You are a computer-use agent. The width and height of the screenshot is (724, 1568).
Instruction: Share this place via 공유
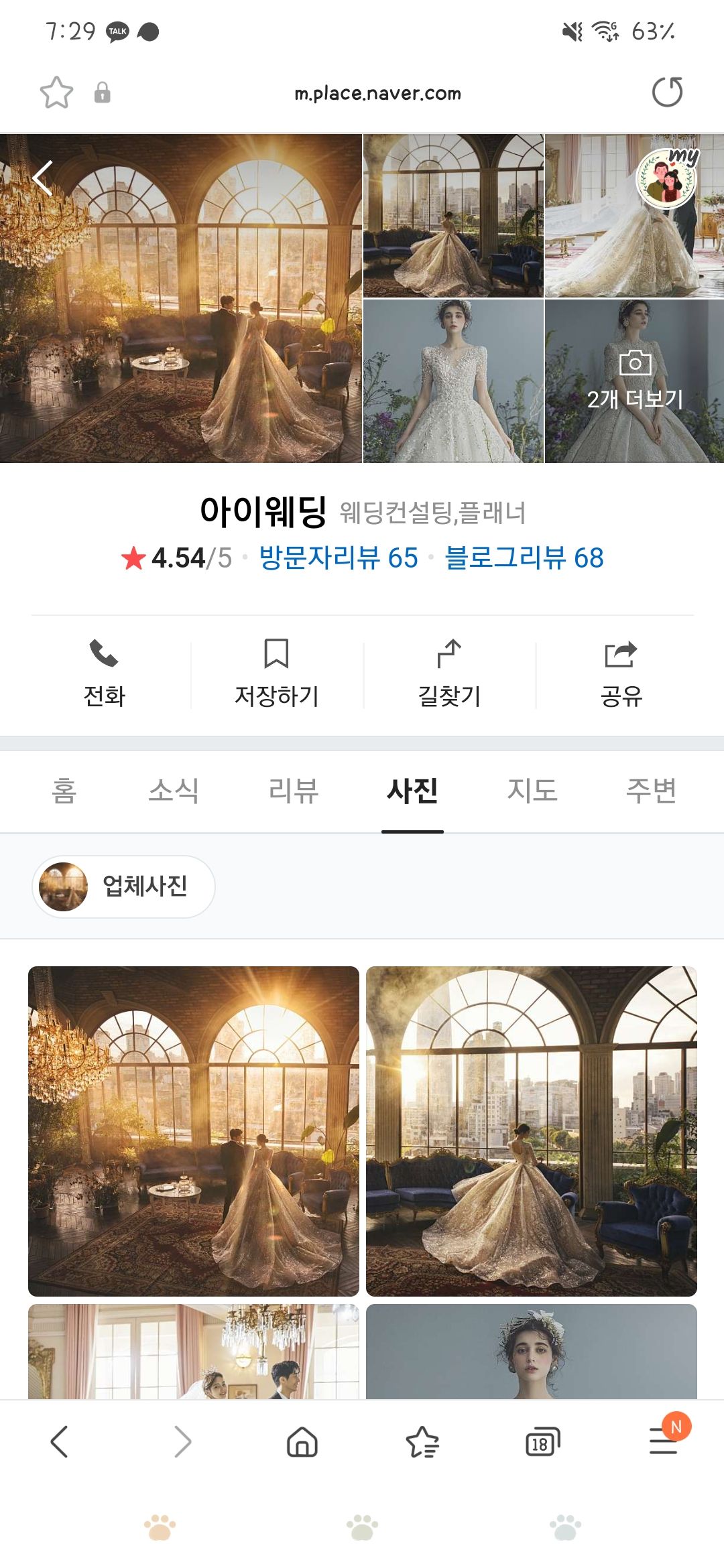tap(621, 674)
